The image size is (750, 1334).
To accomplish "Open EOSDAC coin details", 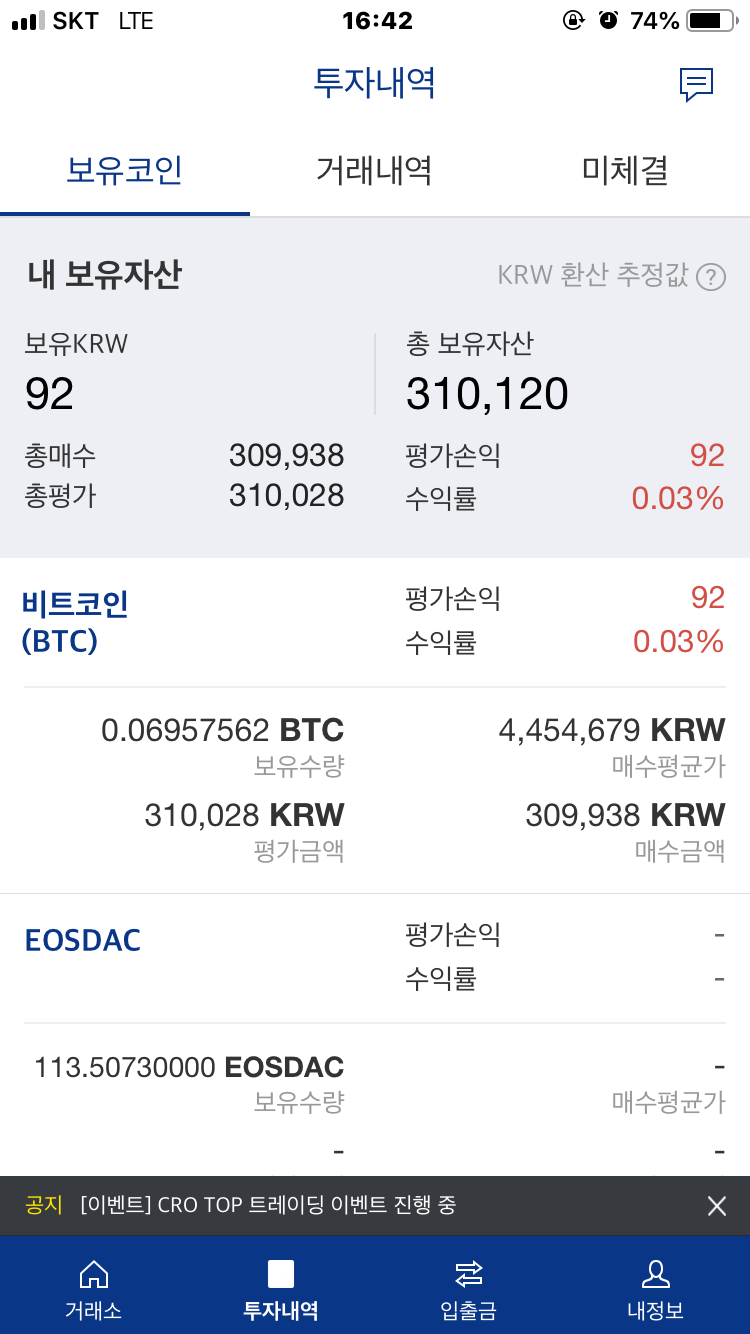I will pyautogui.click(x=82, y=940).
